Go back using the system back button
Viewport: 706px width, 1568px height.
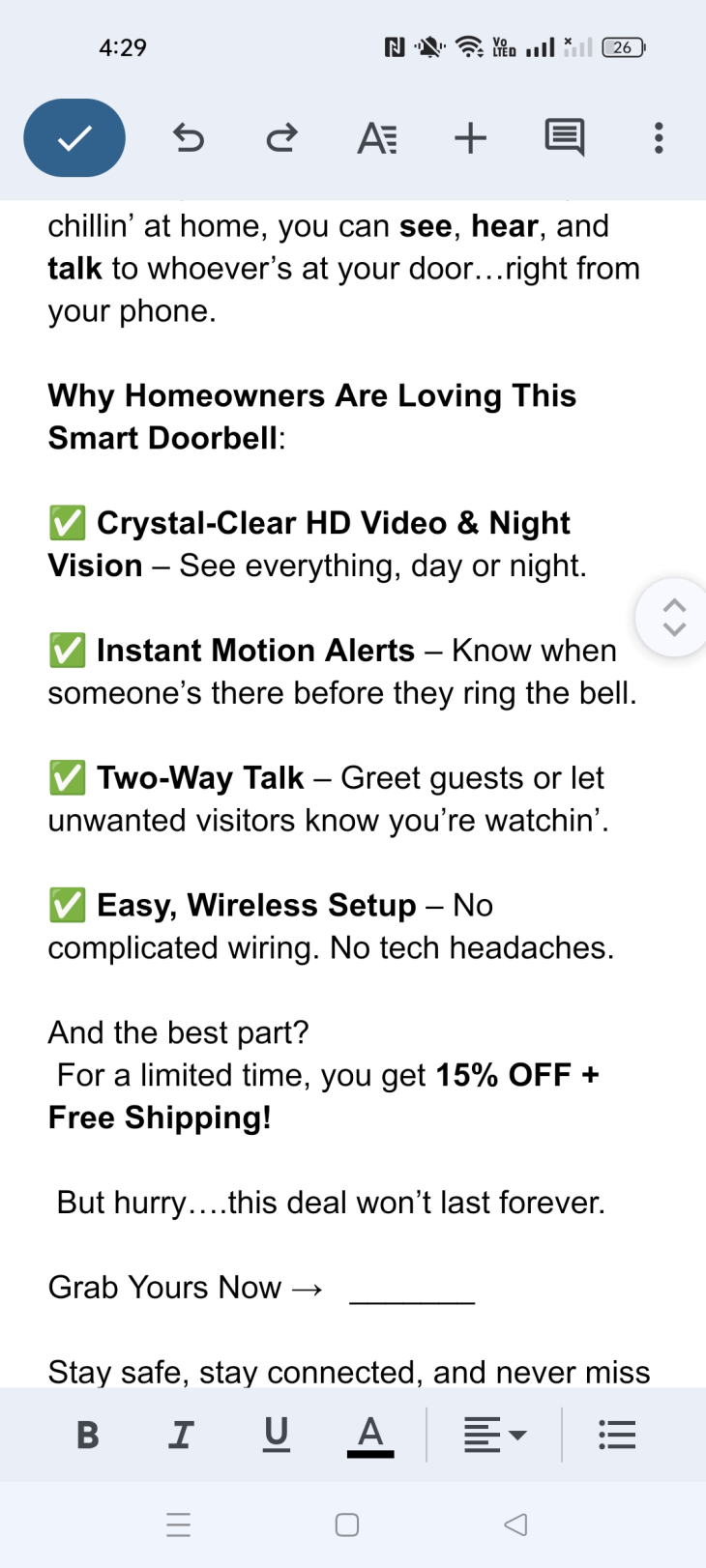tap(515, 1524)
